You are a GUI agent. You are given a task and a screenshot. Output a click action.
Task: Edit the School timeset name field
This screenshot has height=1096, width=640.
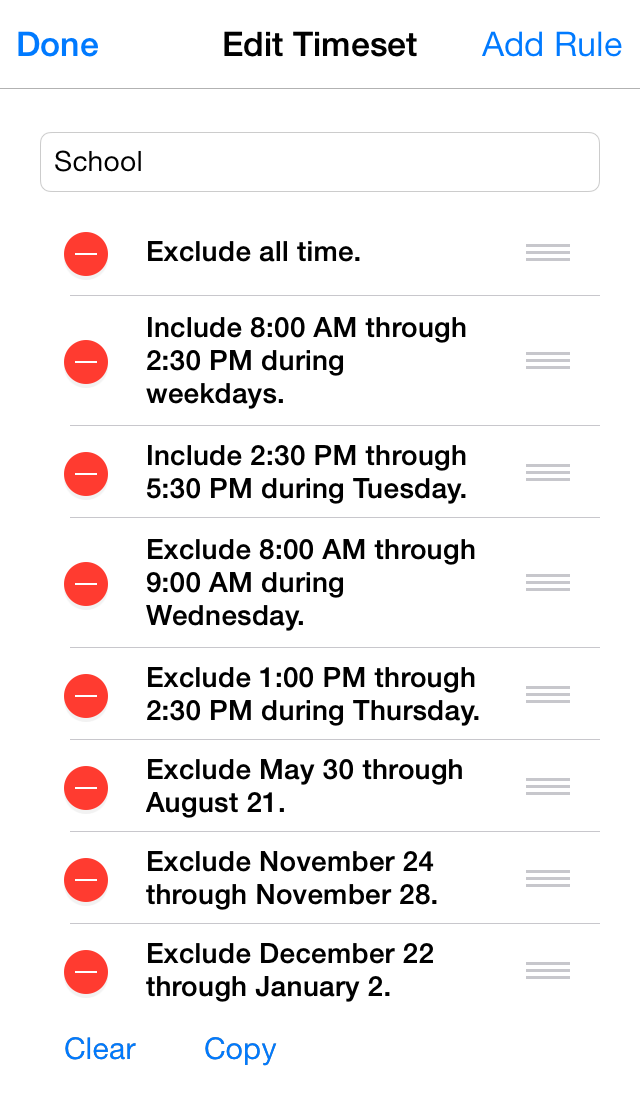[320, 162]
